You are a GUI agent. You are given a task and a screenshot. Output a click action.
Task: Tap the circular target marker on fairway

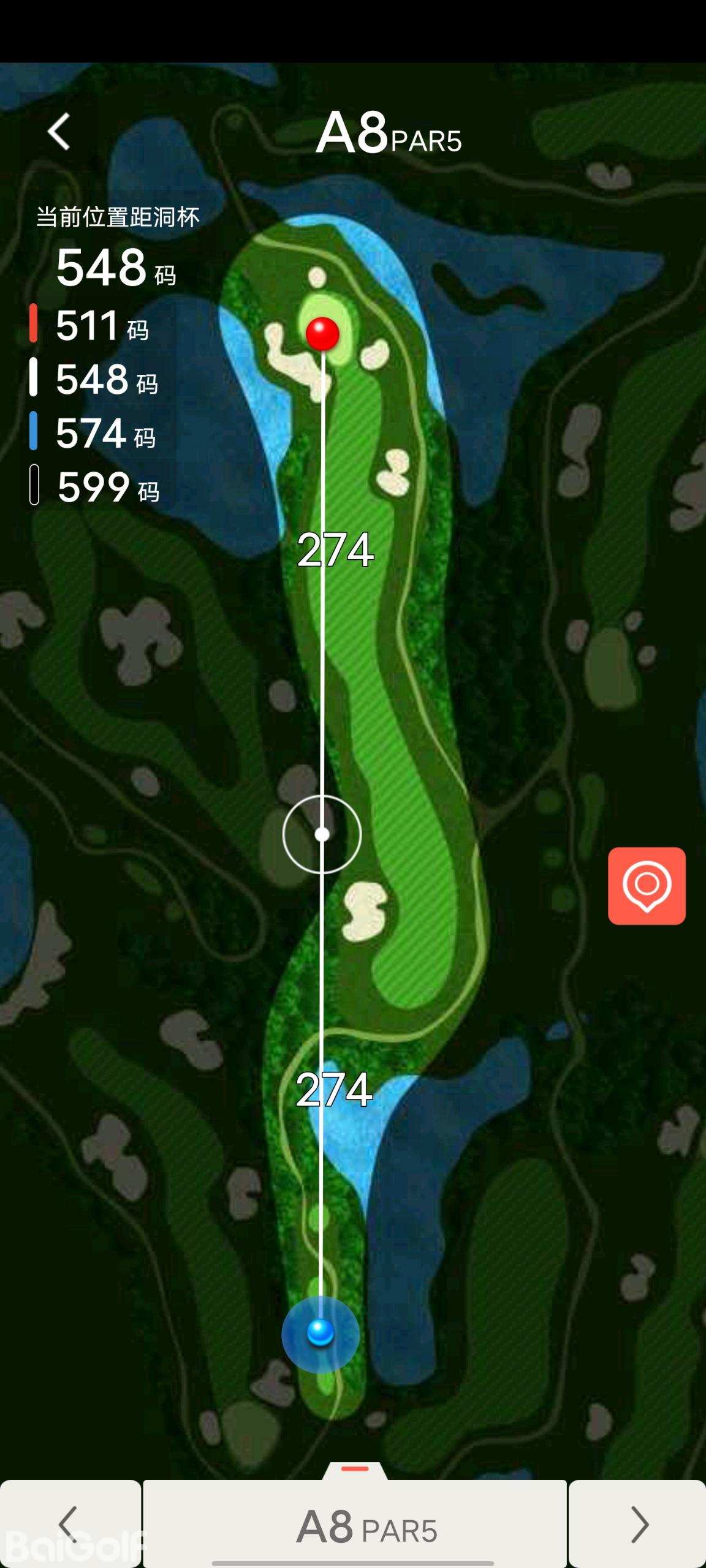(322, 834)
